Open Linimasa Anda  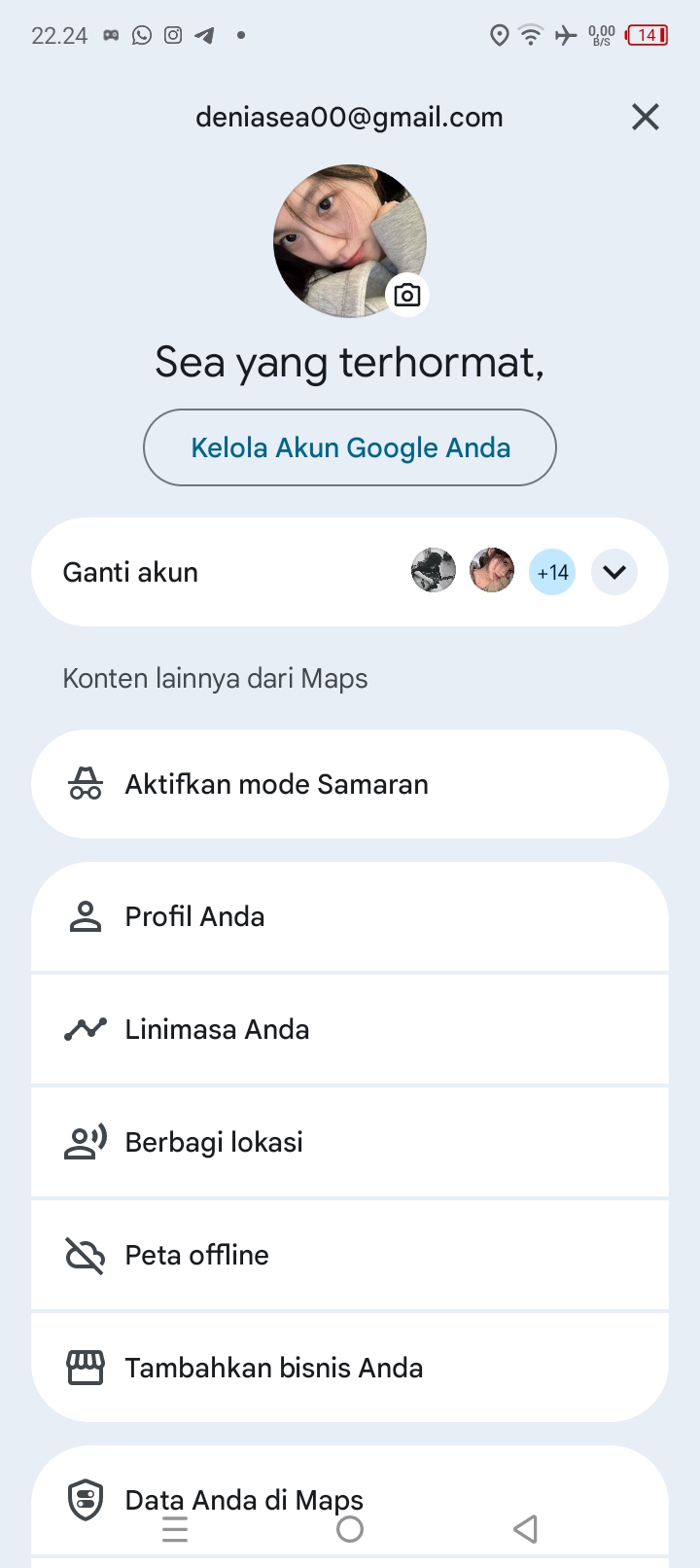[350, 1029]
